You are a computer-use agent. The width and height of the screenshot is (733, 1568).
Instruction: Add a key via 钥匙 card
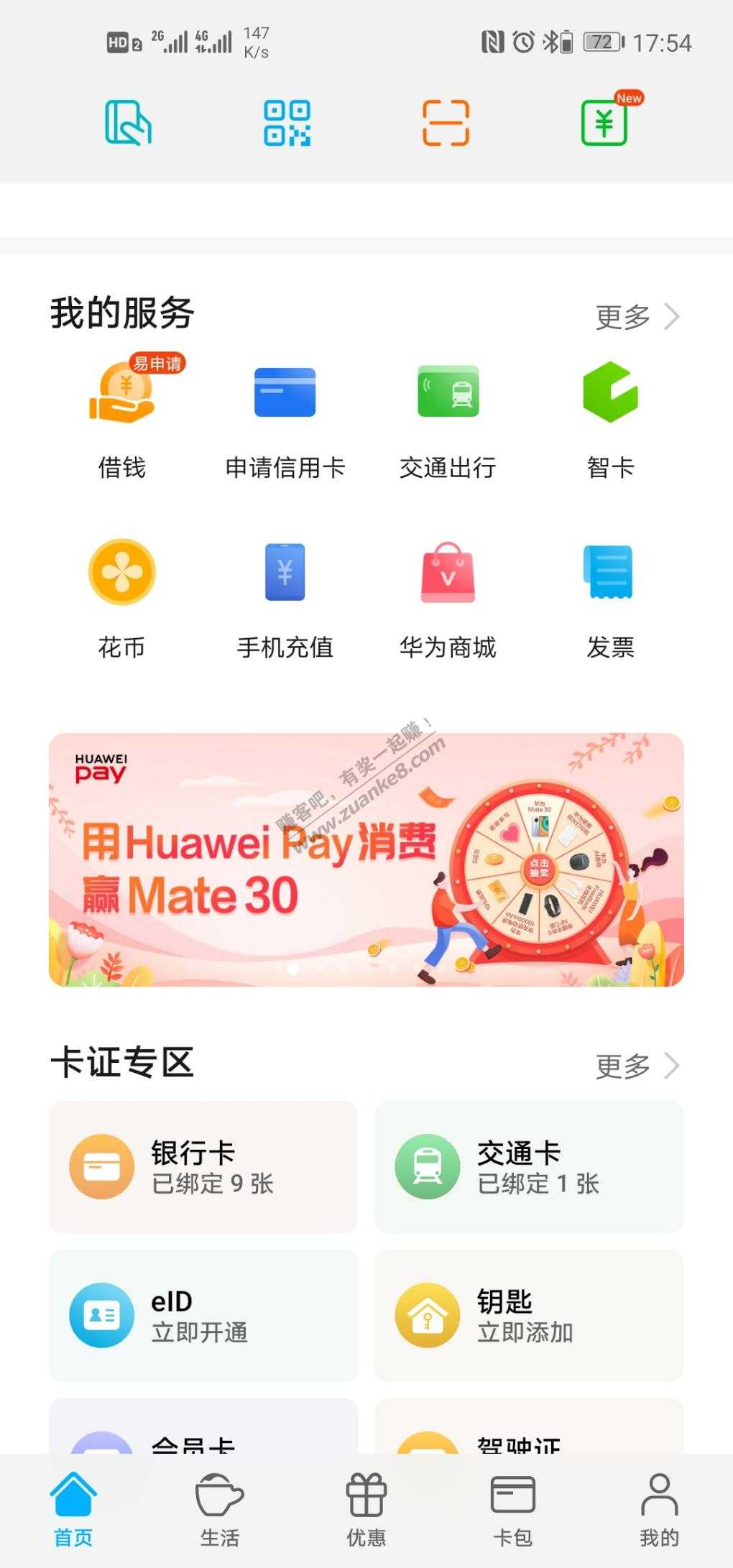click(529, 1315)
